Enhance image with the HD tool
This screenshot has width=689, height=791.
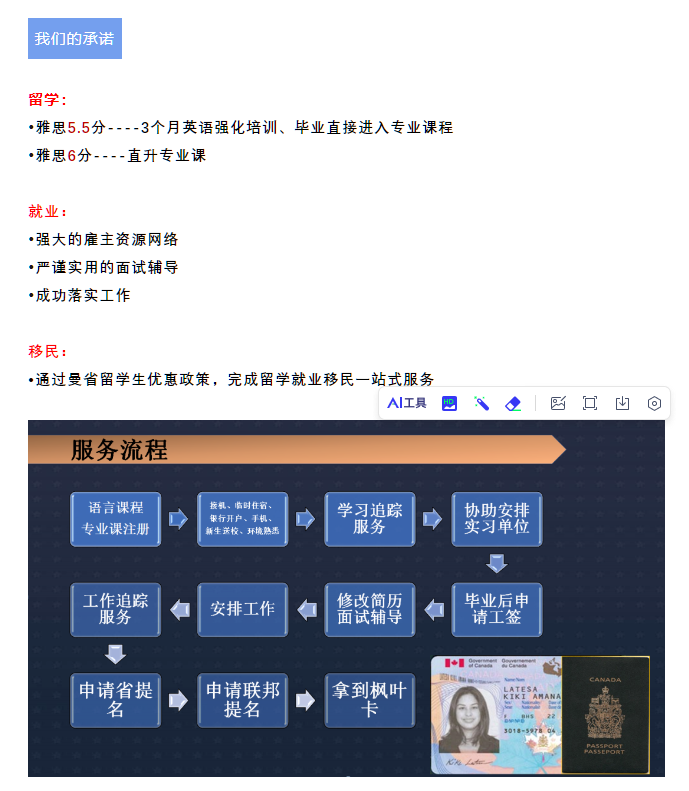pyautogui.click(x=450, y=403)
